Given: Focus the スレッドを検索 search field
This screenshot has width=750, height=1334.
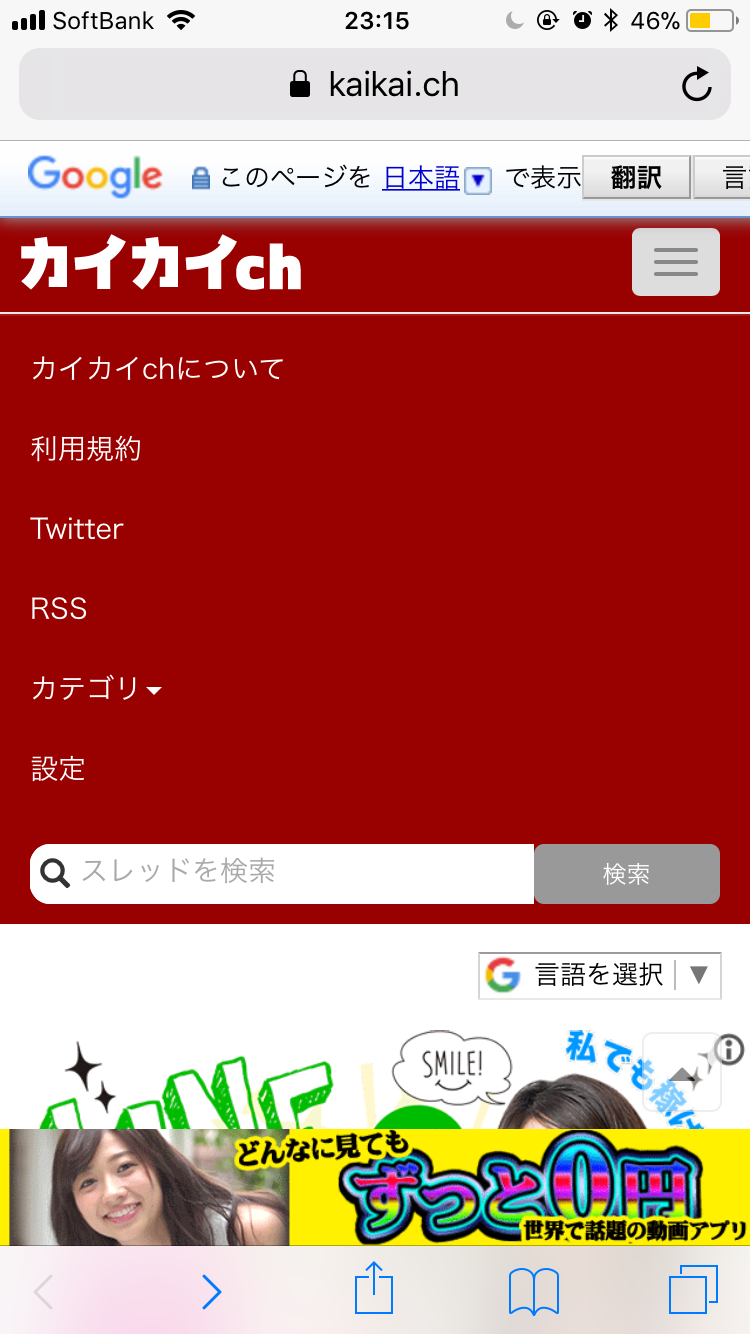Looking at the screenshot, I should [300, 873].
